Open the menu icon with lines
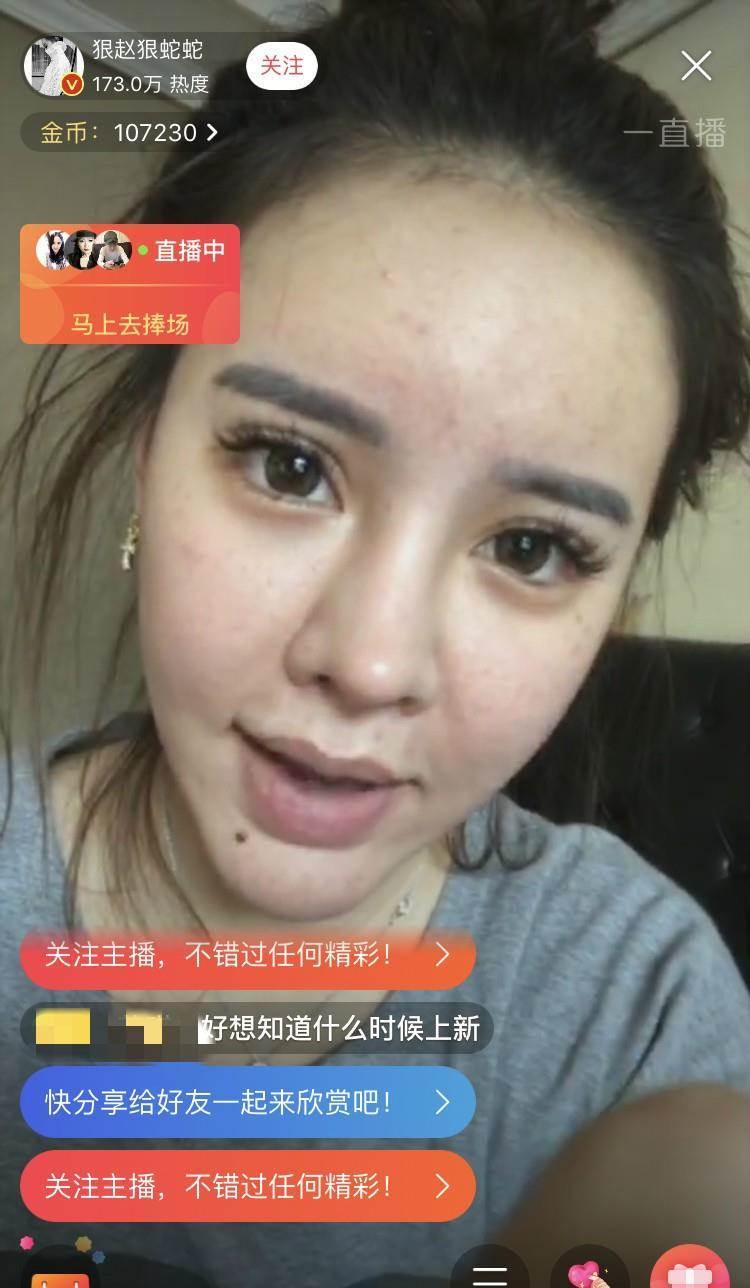Viewport: 750px width, 1288px height. pos(490,1272)
